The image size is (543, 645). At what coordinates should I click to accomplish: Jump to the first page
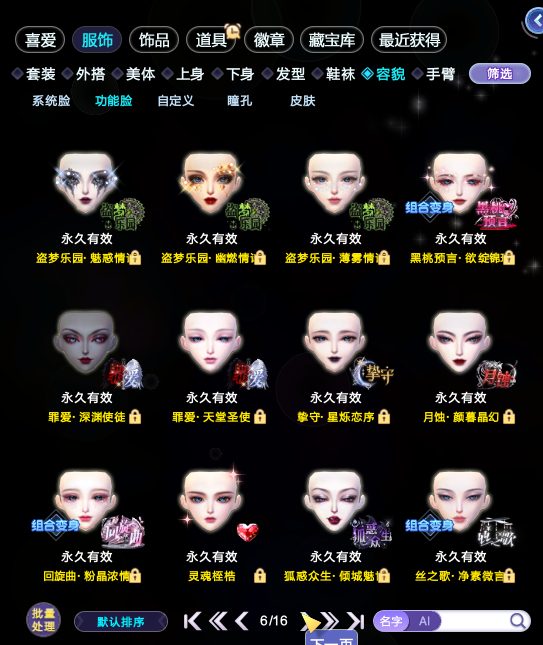tap(193, 621)
